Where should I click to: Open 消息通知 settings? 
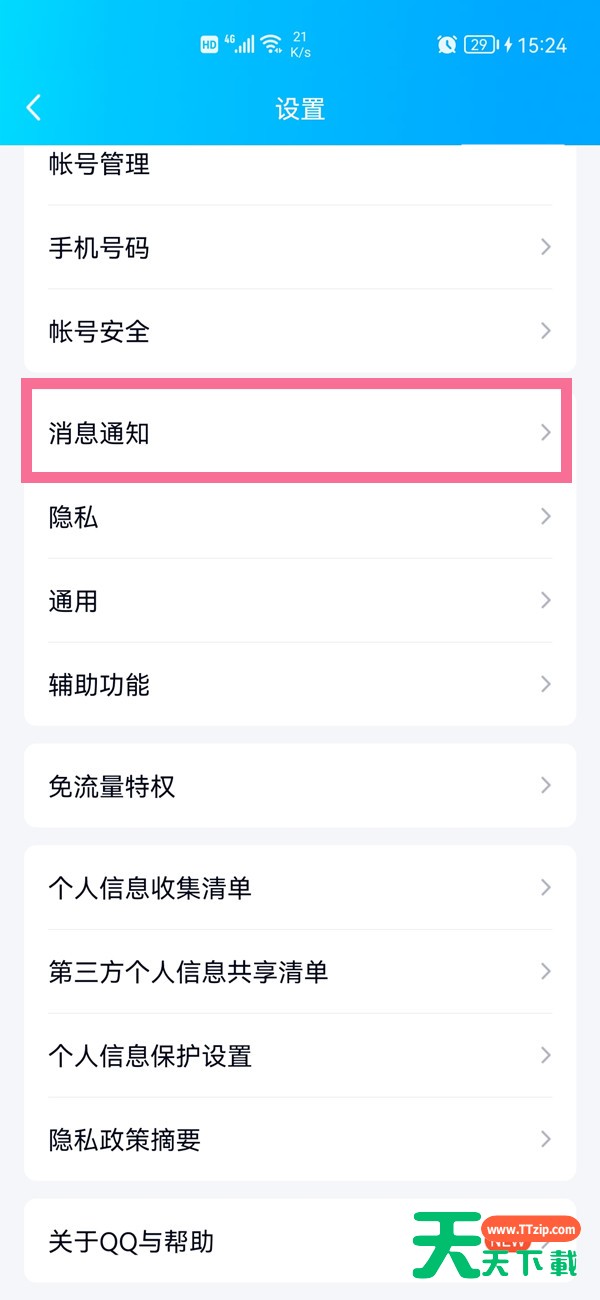[300, 432]
